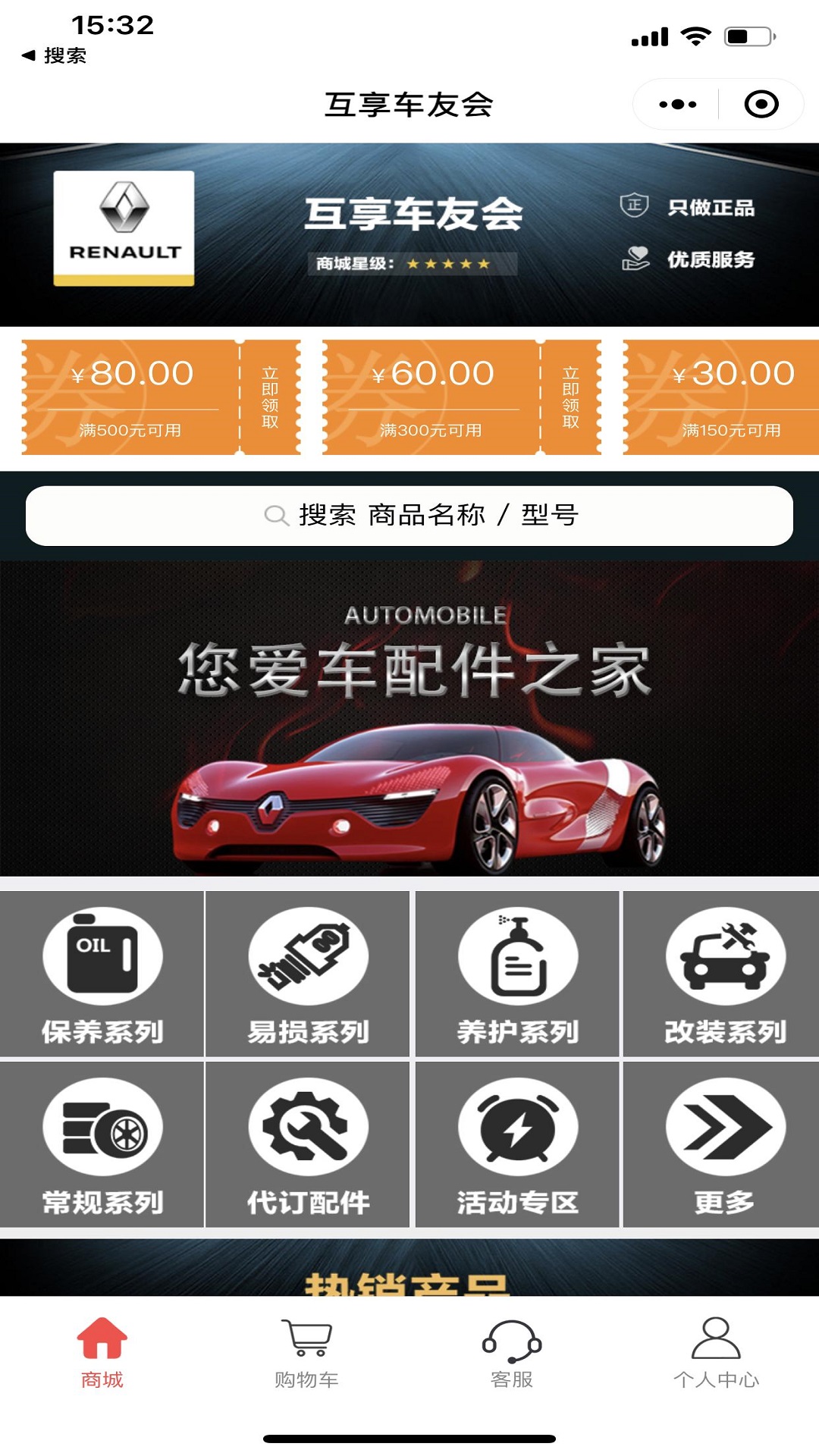Switch to the 个人中心 tab
The height and width of the screenshot is (1456, 819).
pos(716,1353)
